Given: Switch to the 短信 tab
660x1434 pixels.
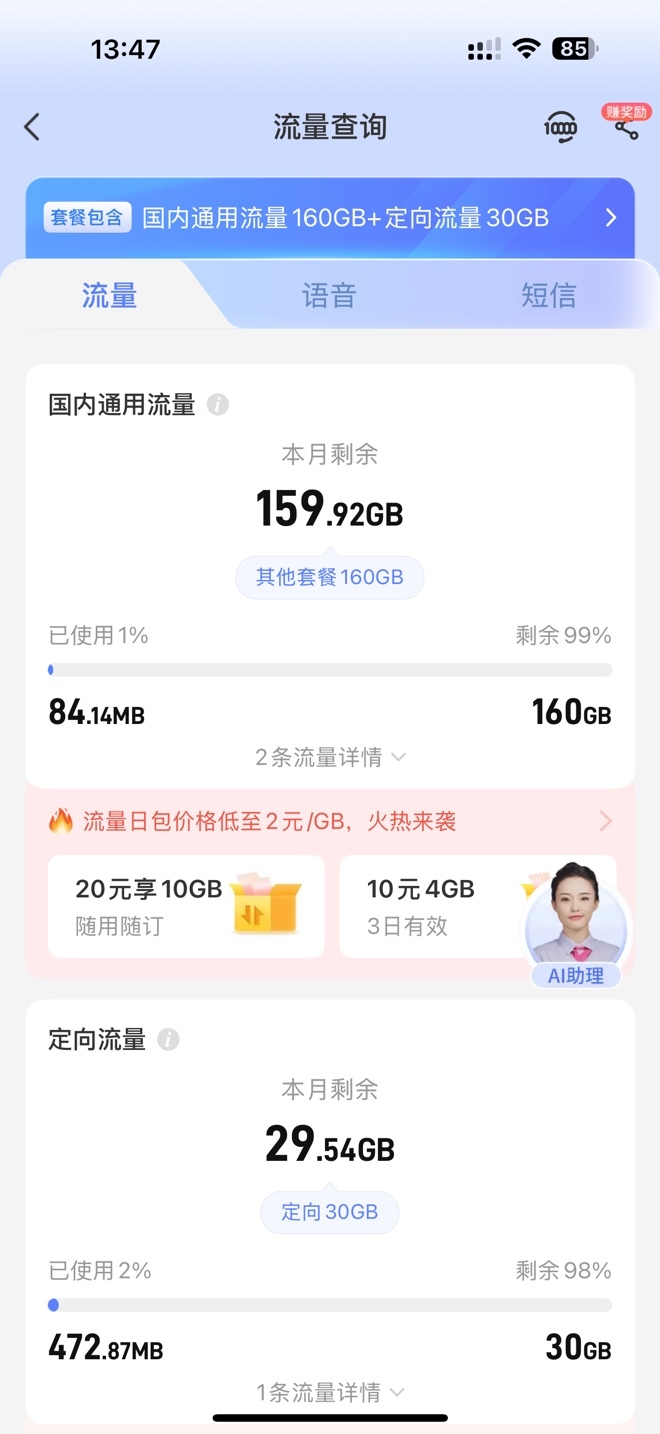Looking at the screenshot, I should (548, 296).
